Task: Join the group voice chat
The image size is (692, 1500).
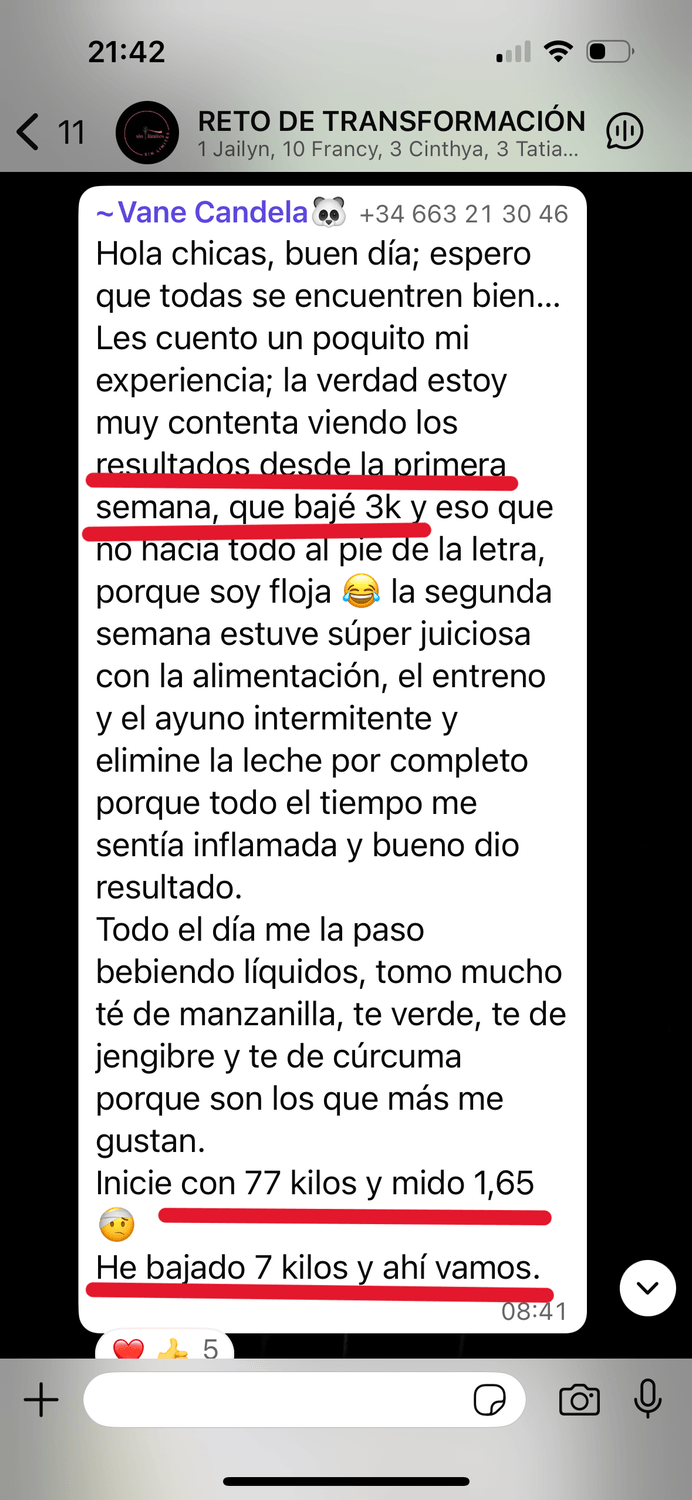Action: (x=625, y=131)
